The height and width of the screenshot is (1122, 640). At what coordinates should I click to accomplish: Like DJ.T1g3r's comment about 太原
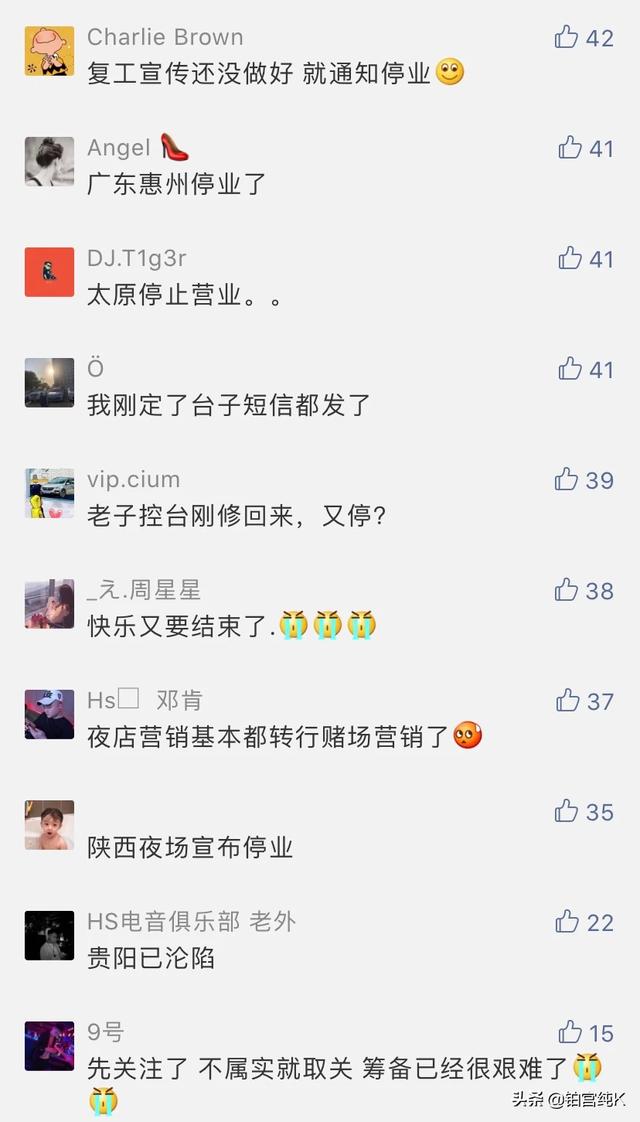click(570, 258)
